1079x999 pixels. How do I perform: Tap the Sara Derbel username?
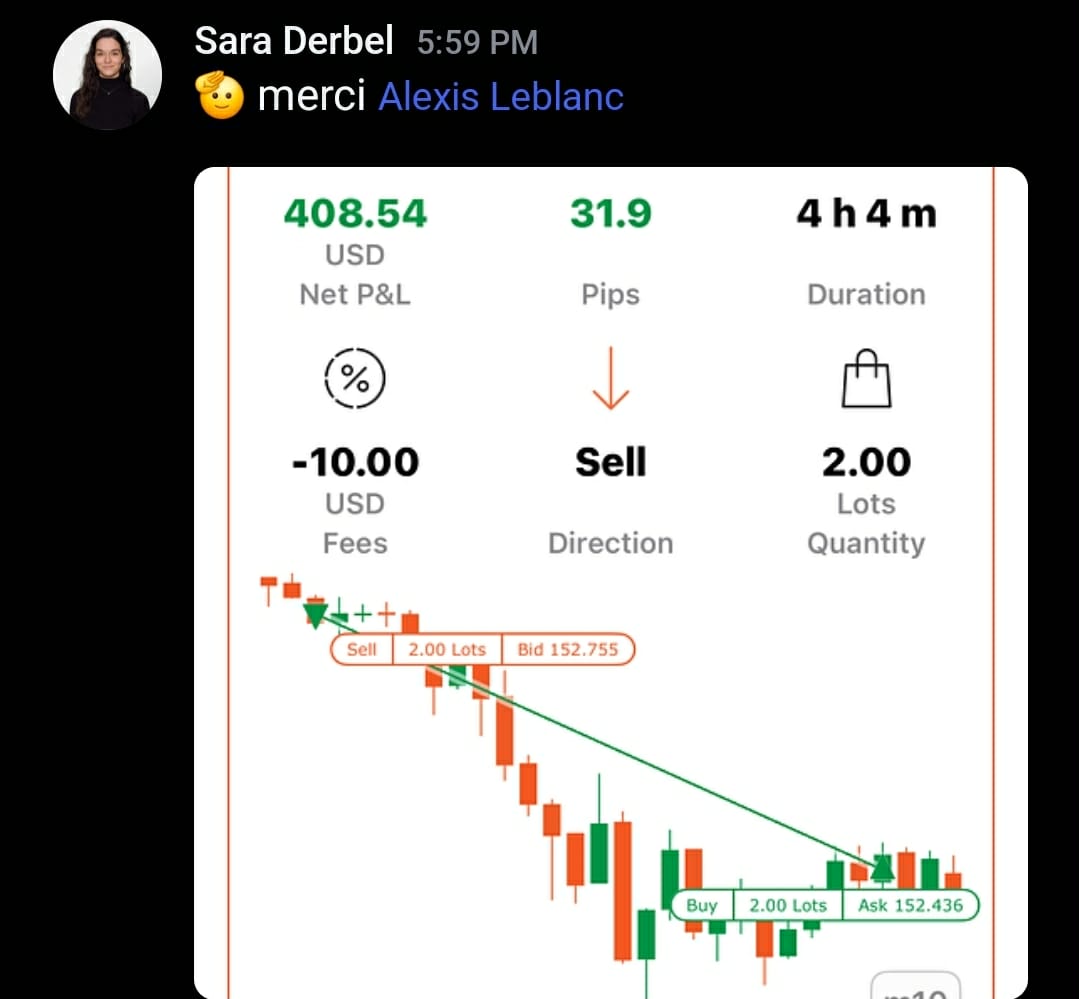[x=293, y=41]
